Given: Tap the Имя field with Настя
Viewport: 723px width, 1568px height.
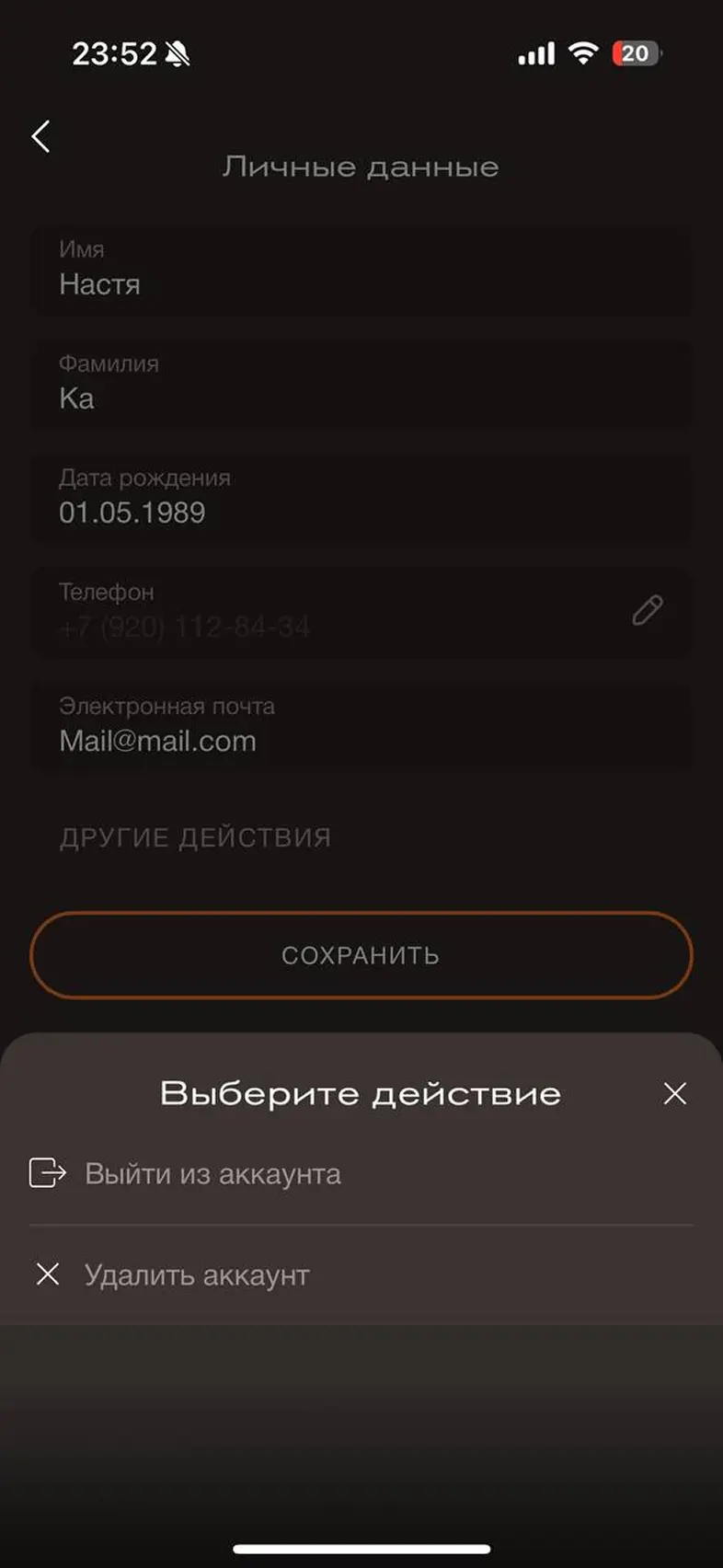Looking at the screenshot, I should pos(361,271).
